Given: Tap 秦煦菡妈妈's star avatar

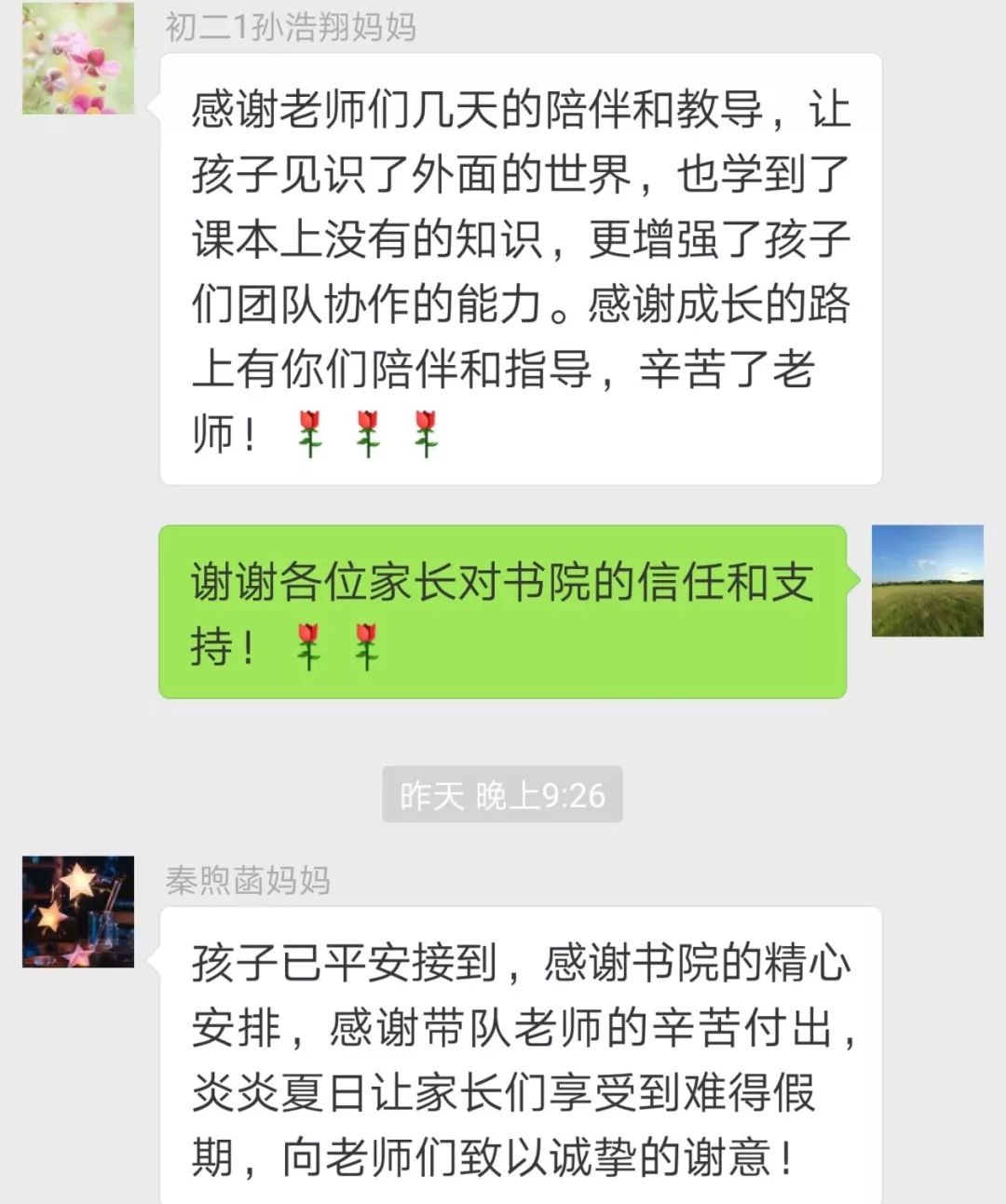Looking at the screenshot, I should tap(78, 912).
